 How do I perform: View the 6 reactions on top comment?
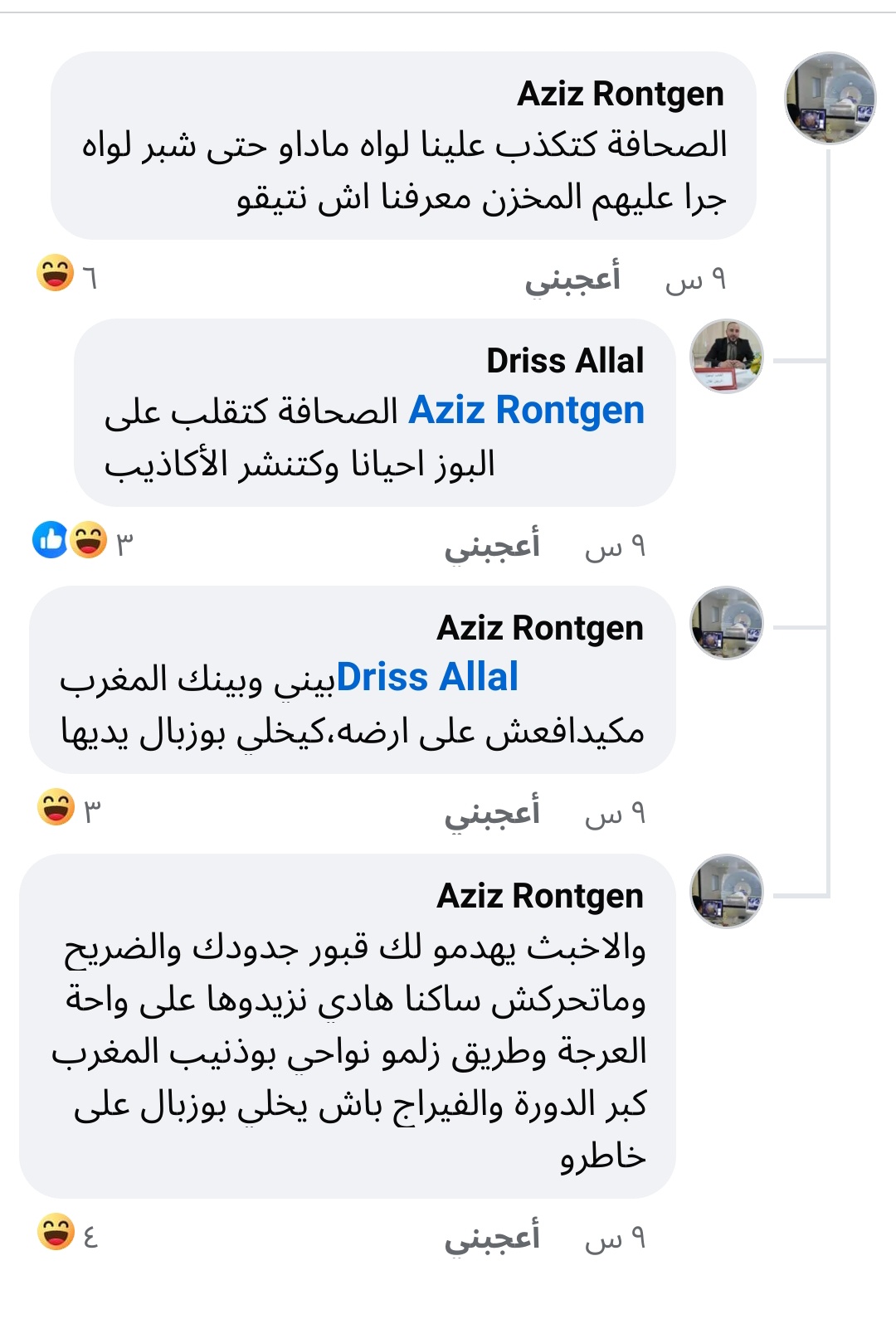click(x=66, y=275)
